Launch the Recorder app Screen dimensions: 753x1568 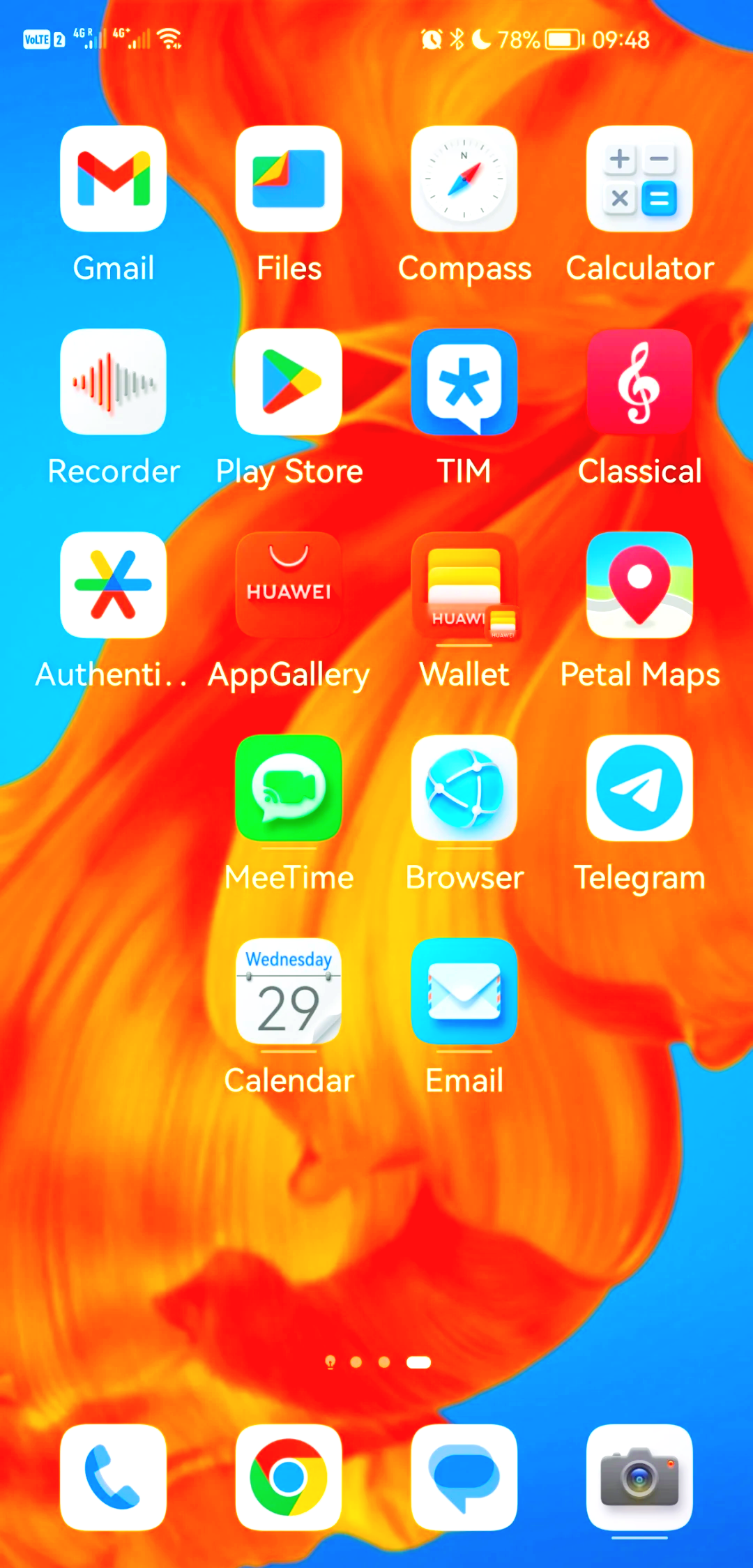(x=114, y=382)
